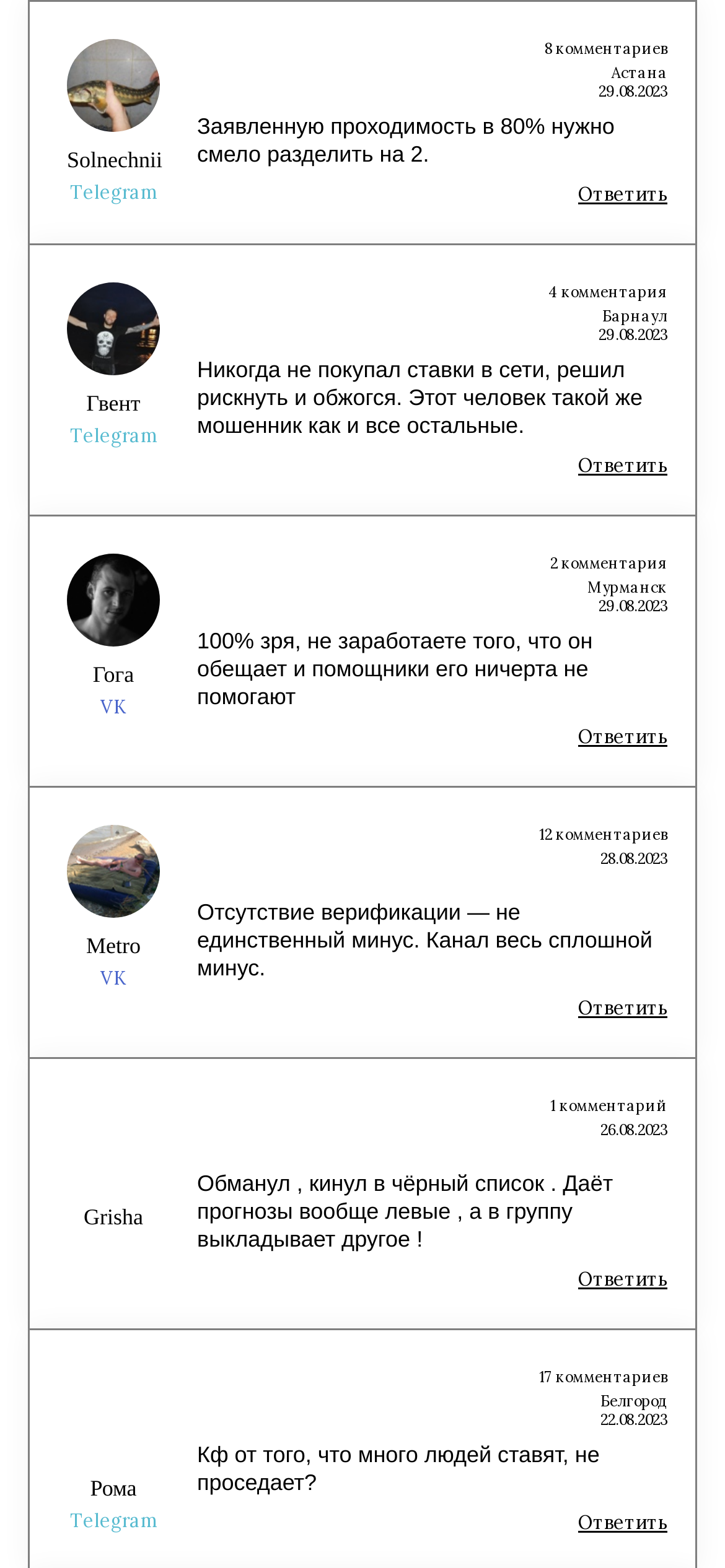725x1568 pixels.
Task: Open Рома's Telegram link
Action: click(113, 1521)
